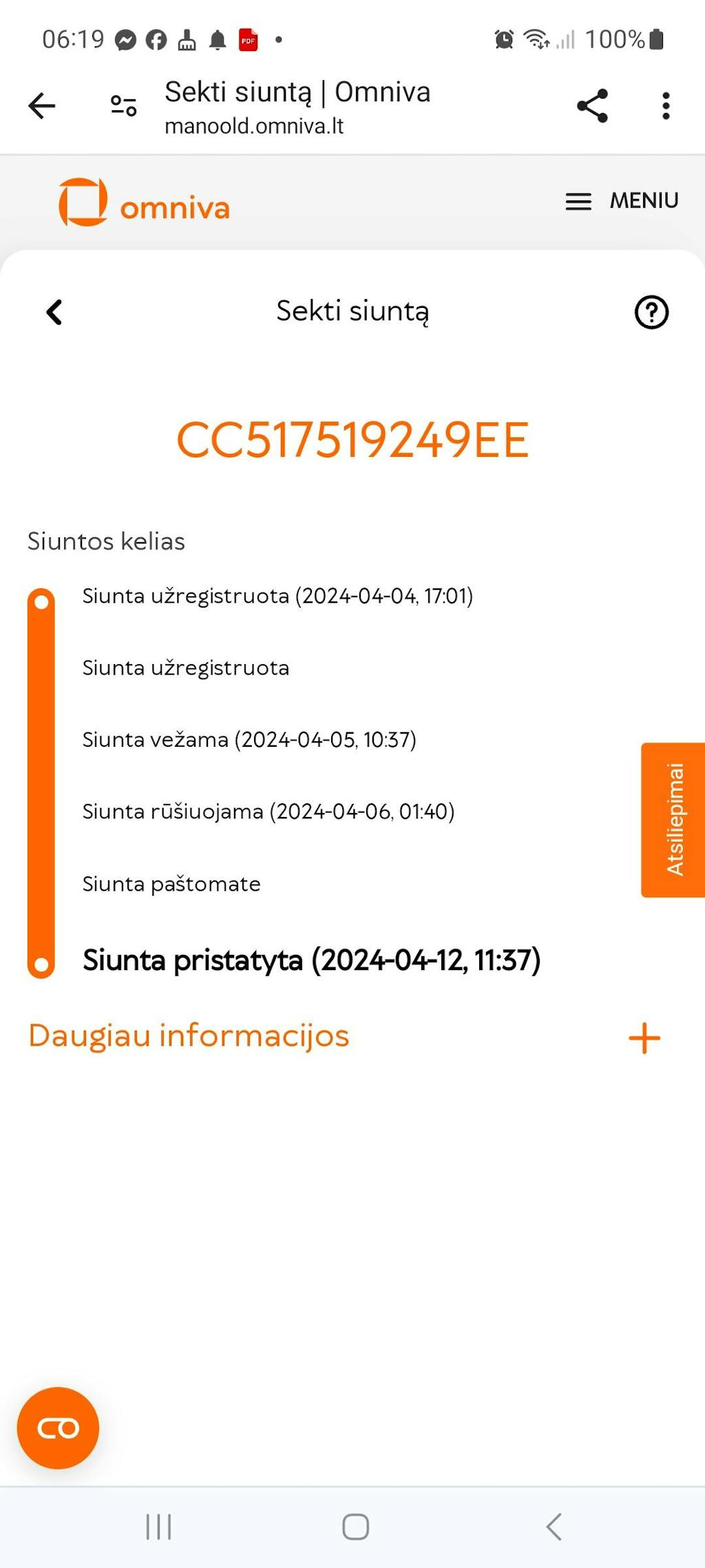705x1568 pixels.
Task: Open the browser overflow menu
Action: point(666,106)
